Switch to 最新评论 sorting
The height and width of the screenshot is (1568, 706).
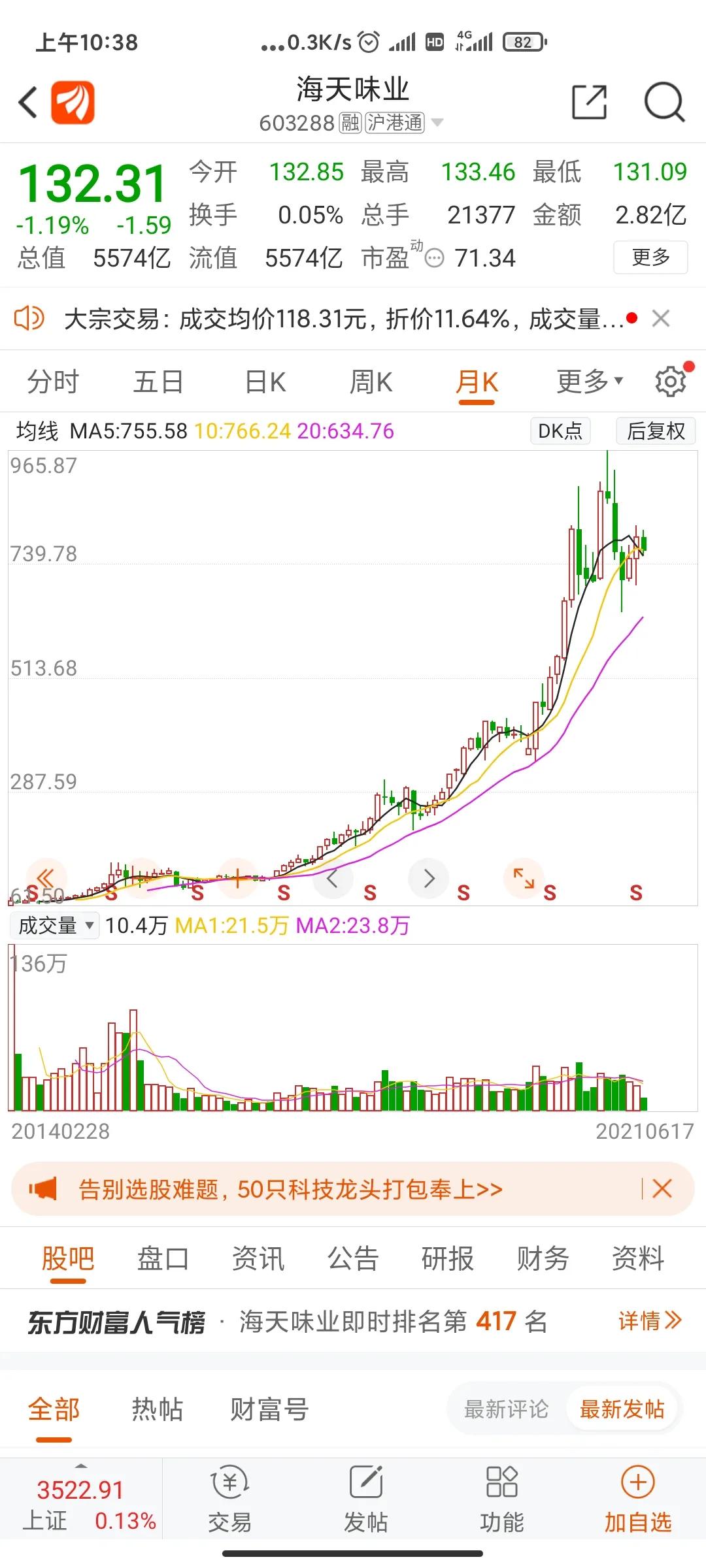504,1409
